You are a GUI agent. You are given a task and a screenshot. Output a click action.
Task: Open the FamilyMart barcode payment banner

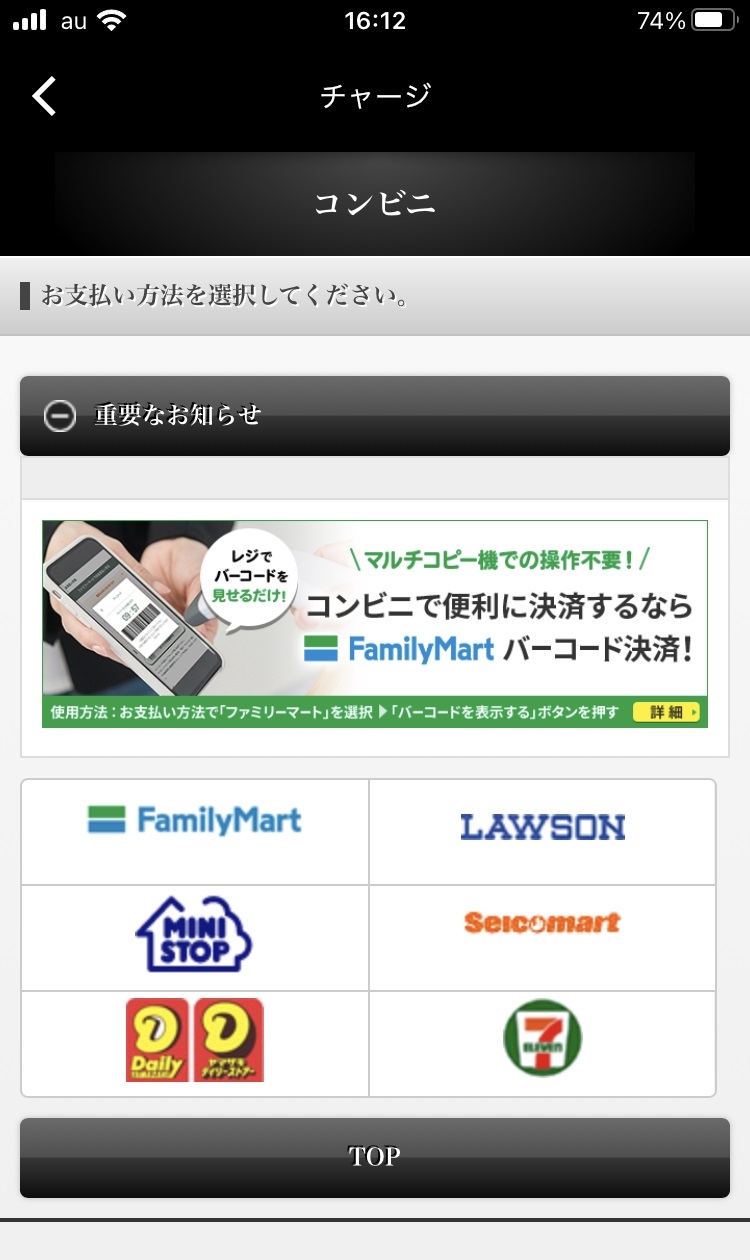pos(375,623)
